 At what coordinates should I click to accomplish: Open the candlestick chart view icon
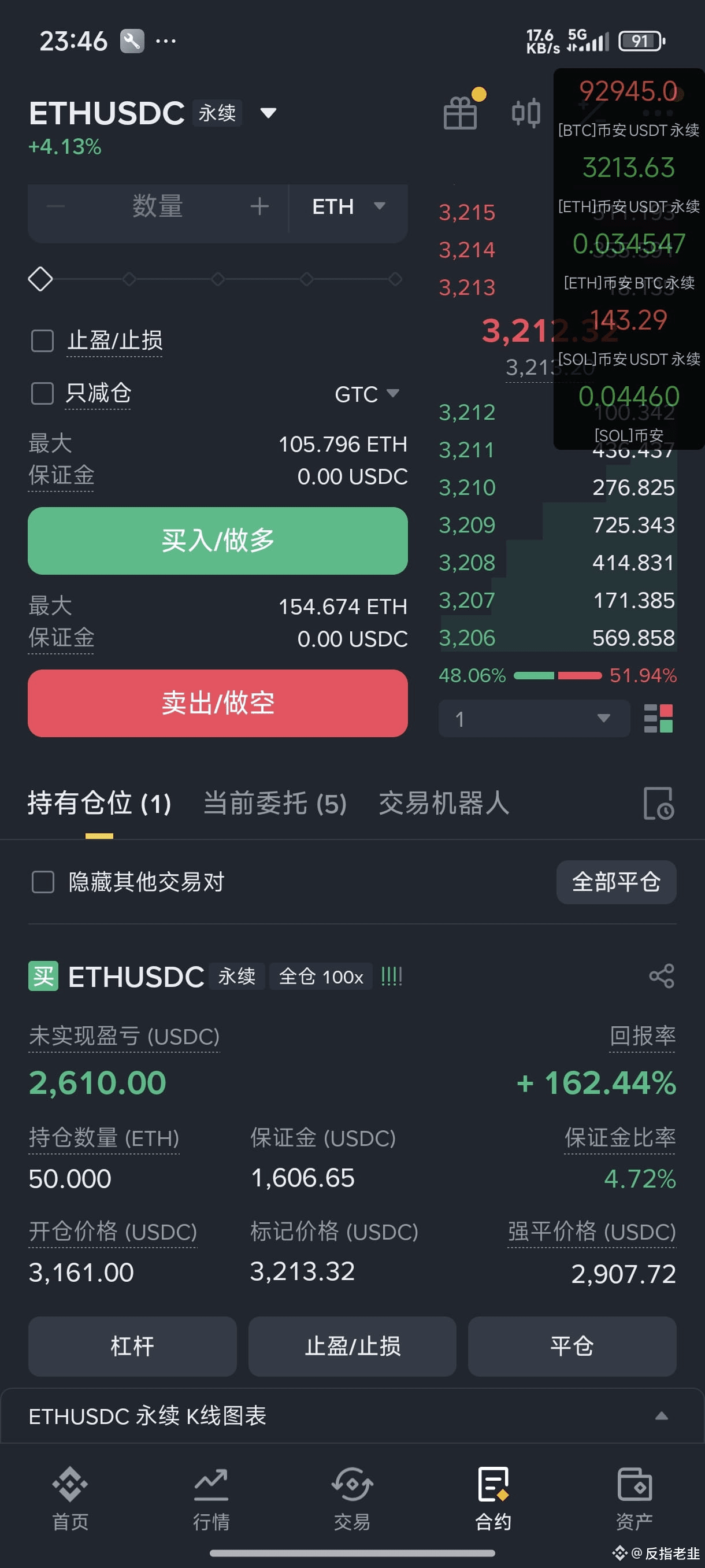pos(525,113)
